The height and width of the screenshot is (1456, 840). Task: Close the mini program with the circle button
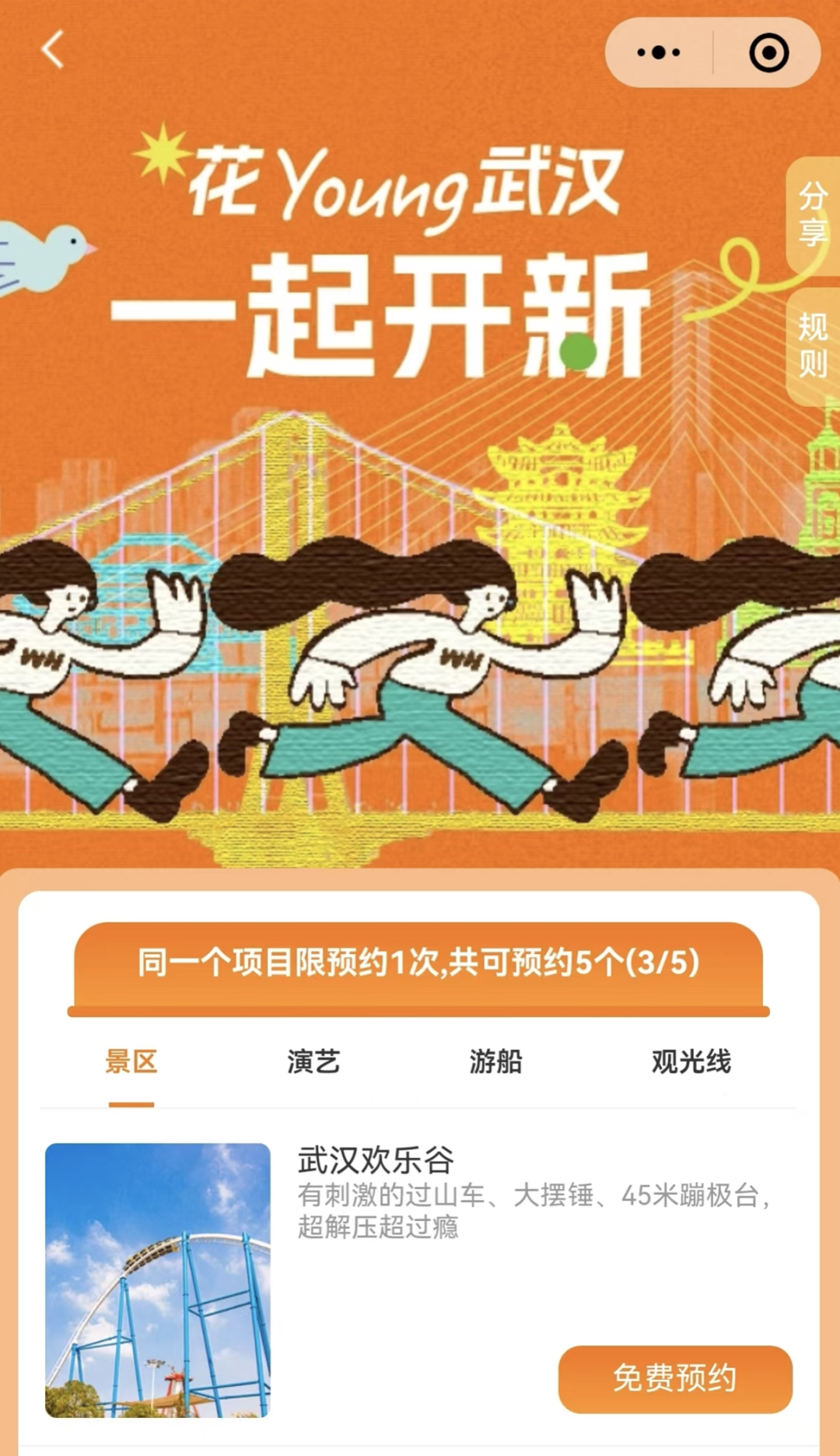tap(768, 53)
